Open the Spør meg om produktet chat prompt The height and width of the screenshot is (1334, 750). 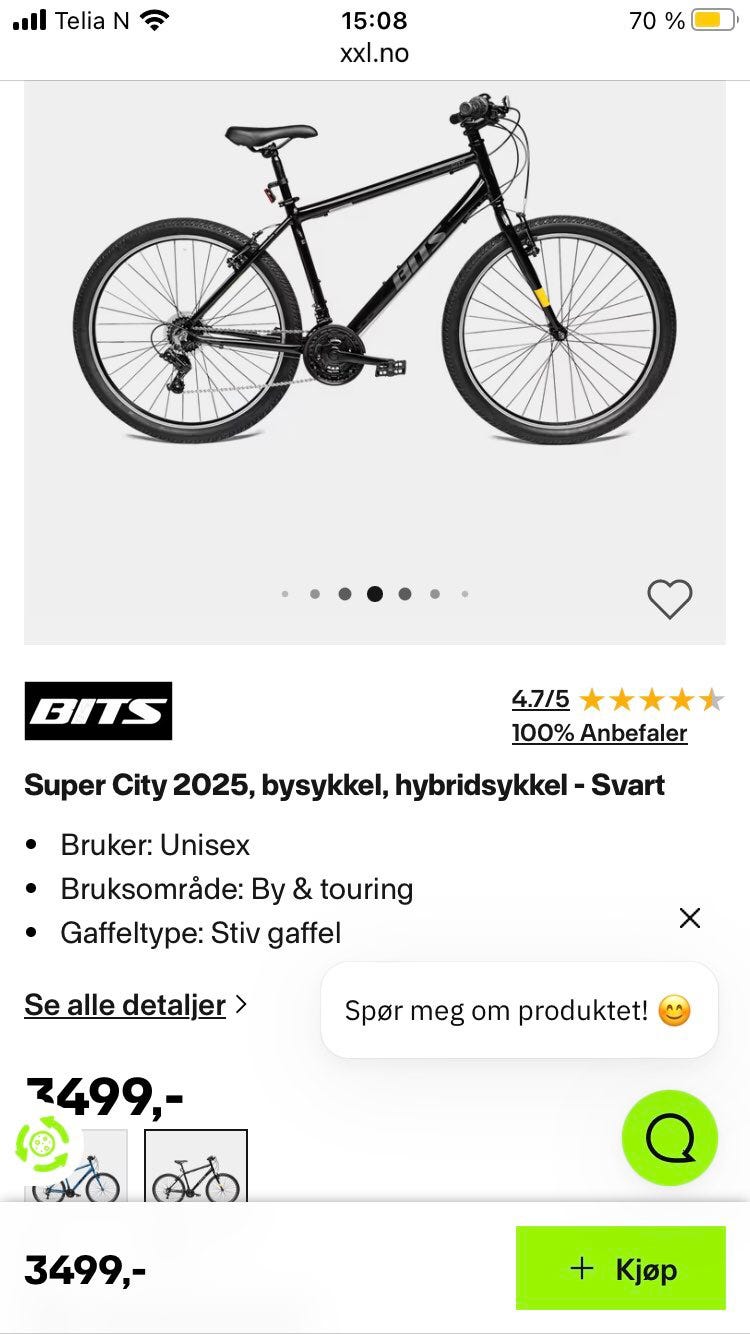point(518,1010)
